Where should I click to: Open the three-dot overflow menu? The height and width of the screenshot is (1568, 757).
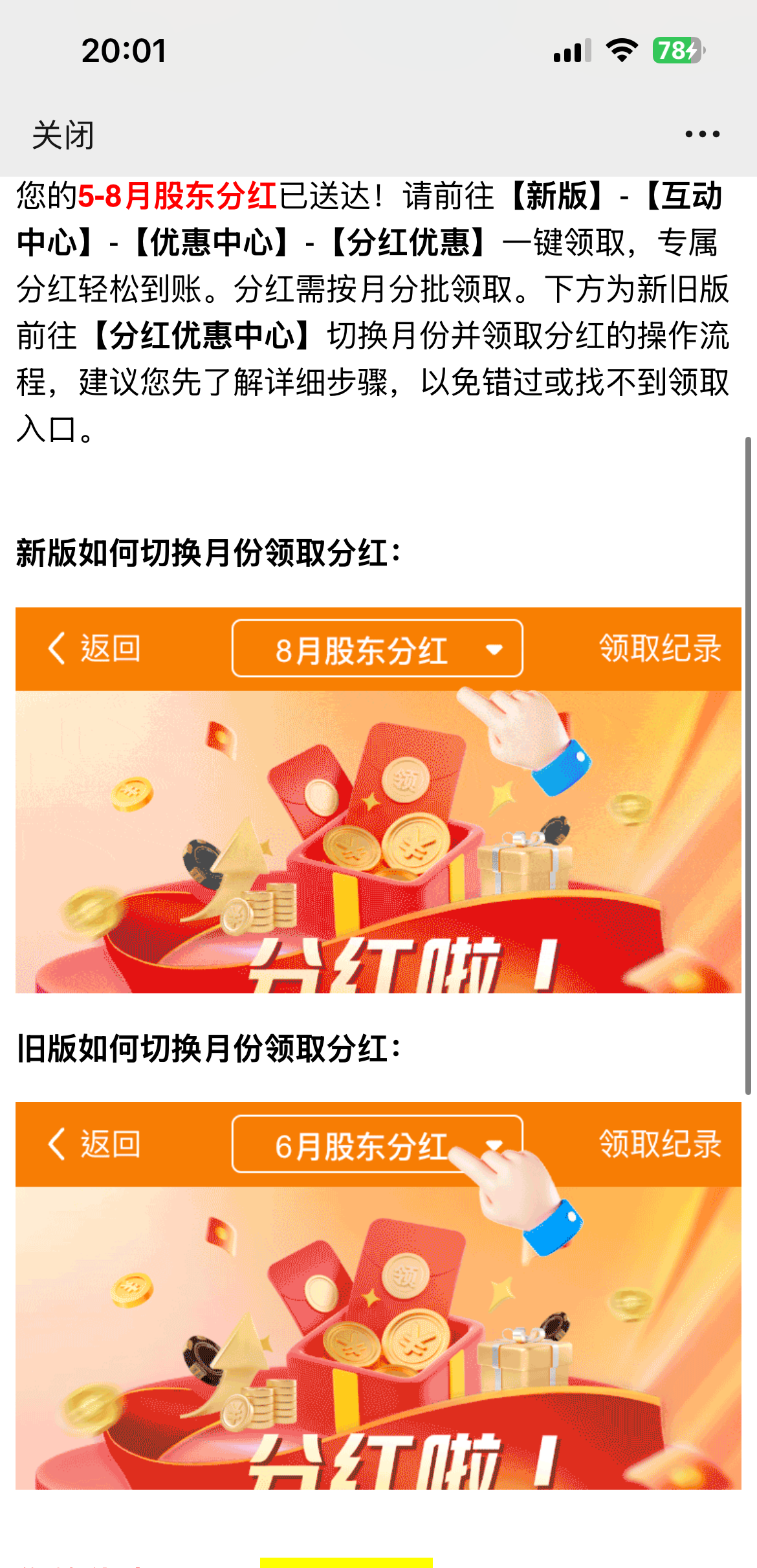pyautogui.click(x=702, y=134)
